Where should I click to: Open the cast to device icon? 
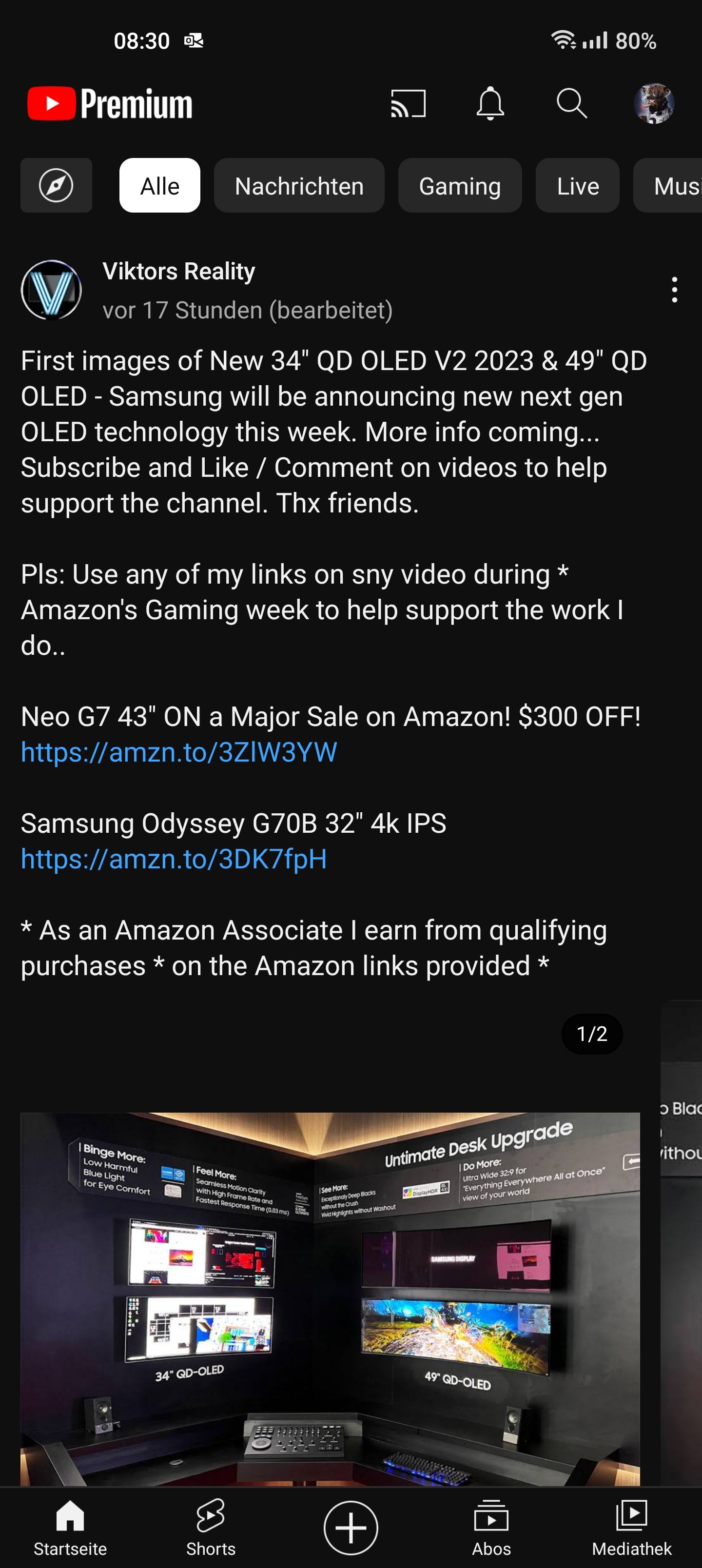(x=408, y=103)
